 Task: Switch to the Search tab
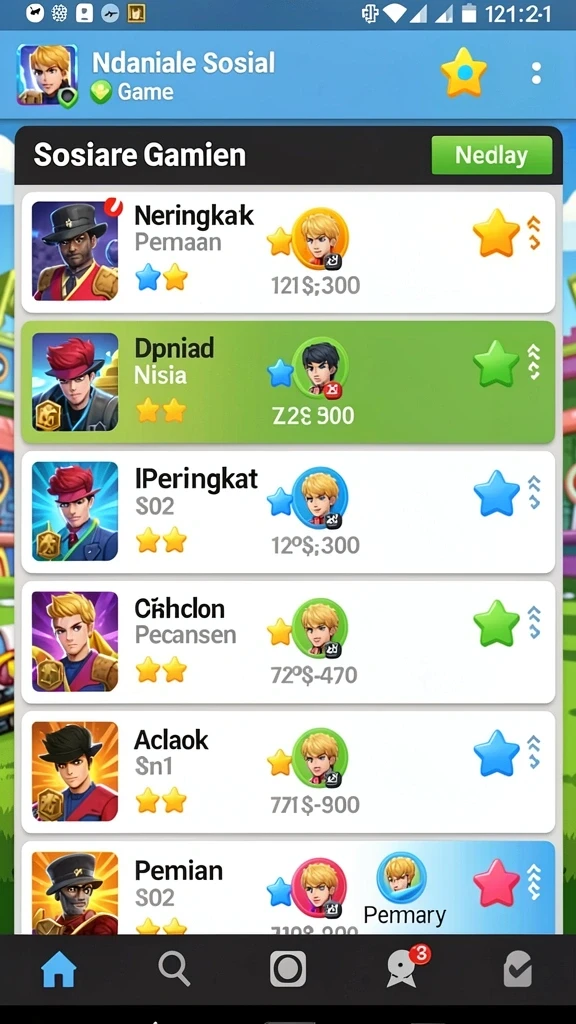click(x=174, y=969)
